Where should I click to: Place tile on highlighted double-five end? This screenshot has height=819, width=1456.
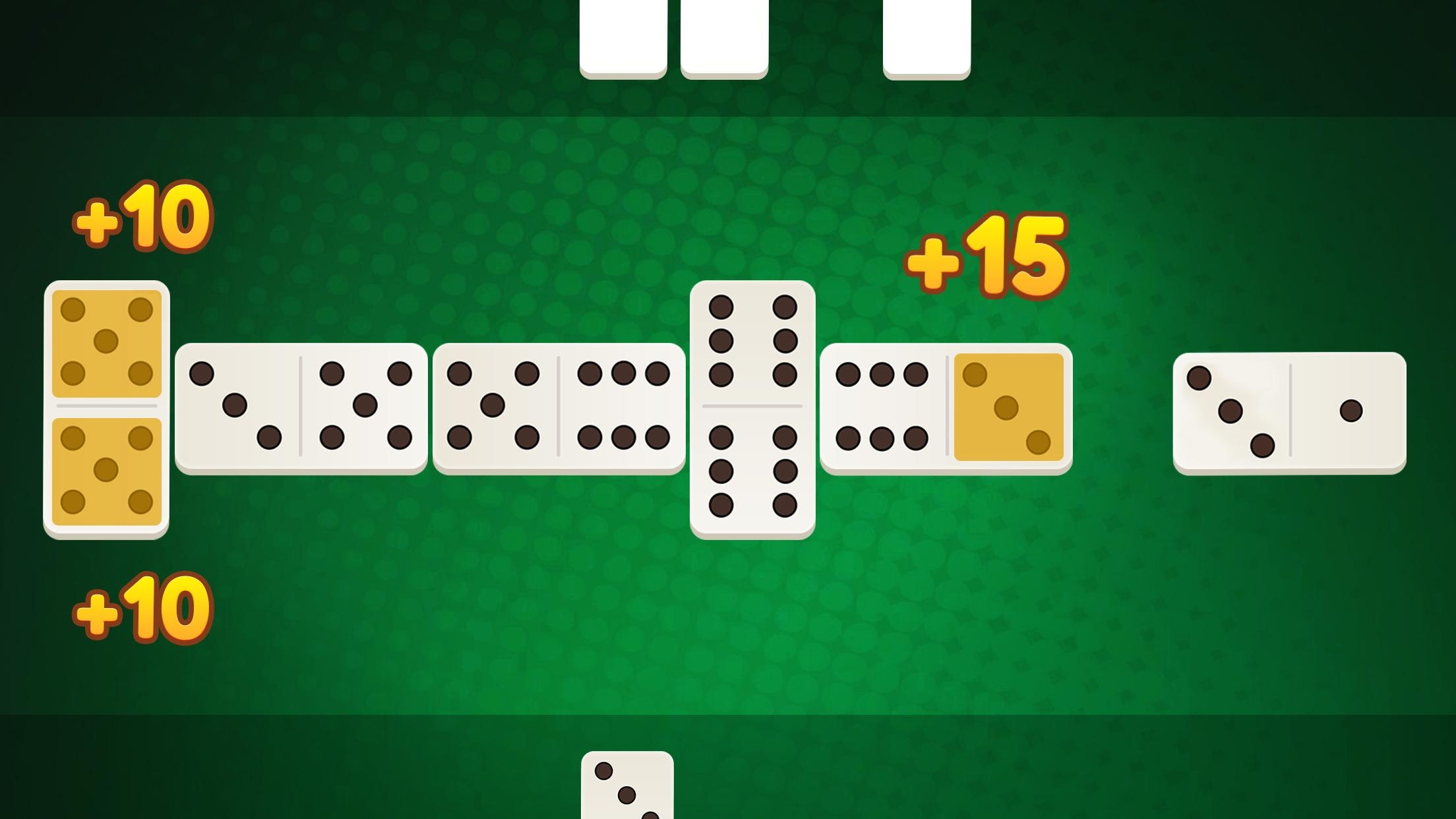pyautogui.click(x=106, y=409)
